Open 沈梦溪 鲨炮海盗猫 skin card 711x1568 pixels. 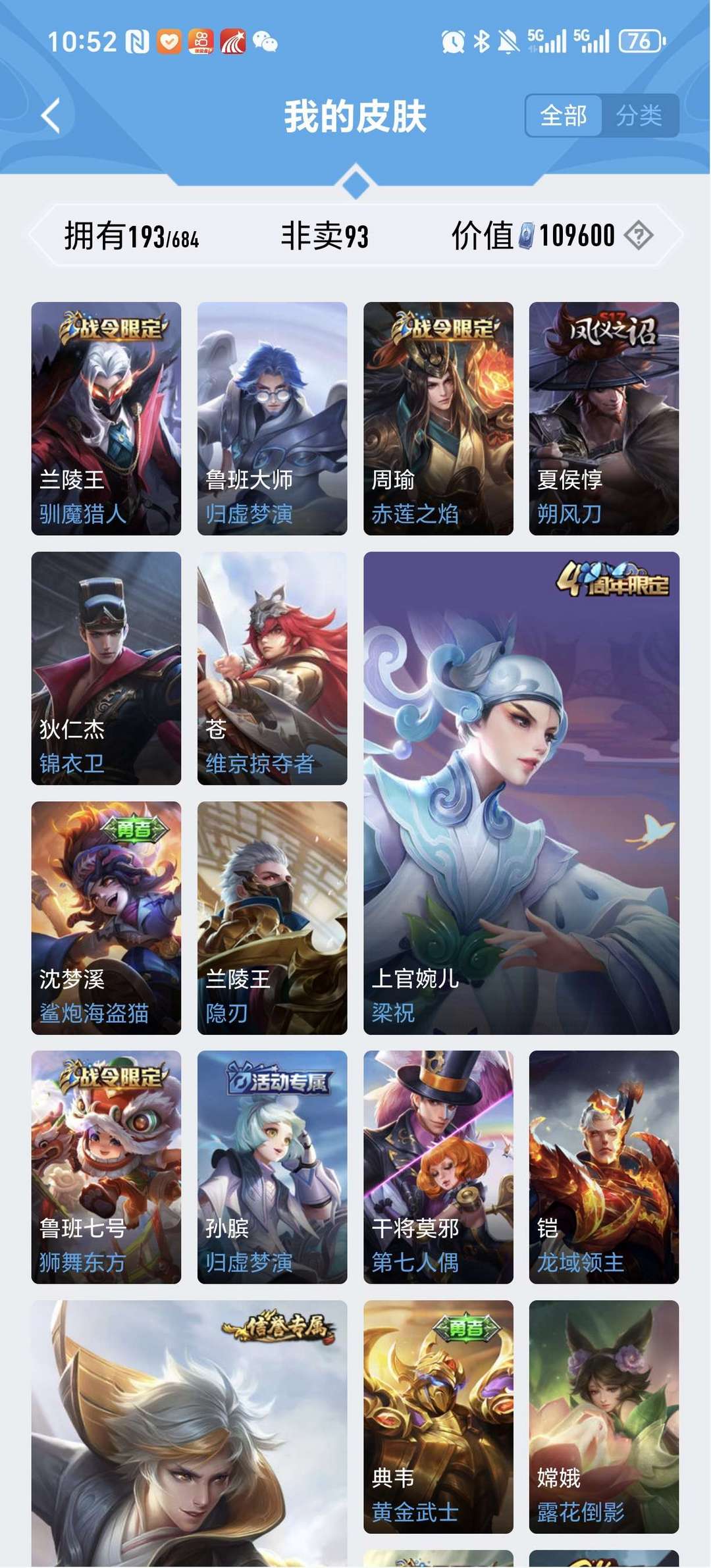tap(106, 918)
